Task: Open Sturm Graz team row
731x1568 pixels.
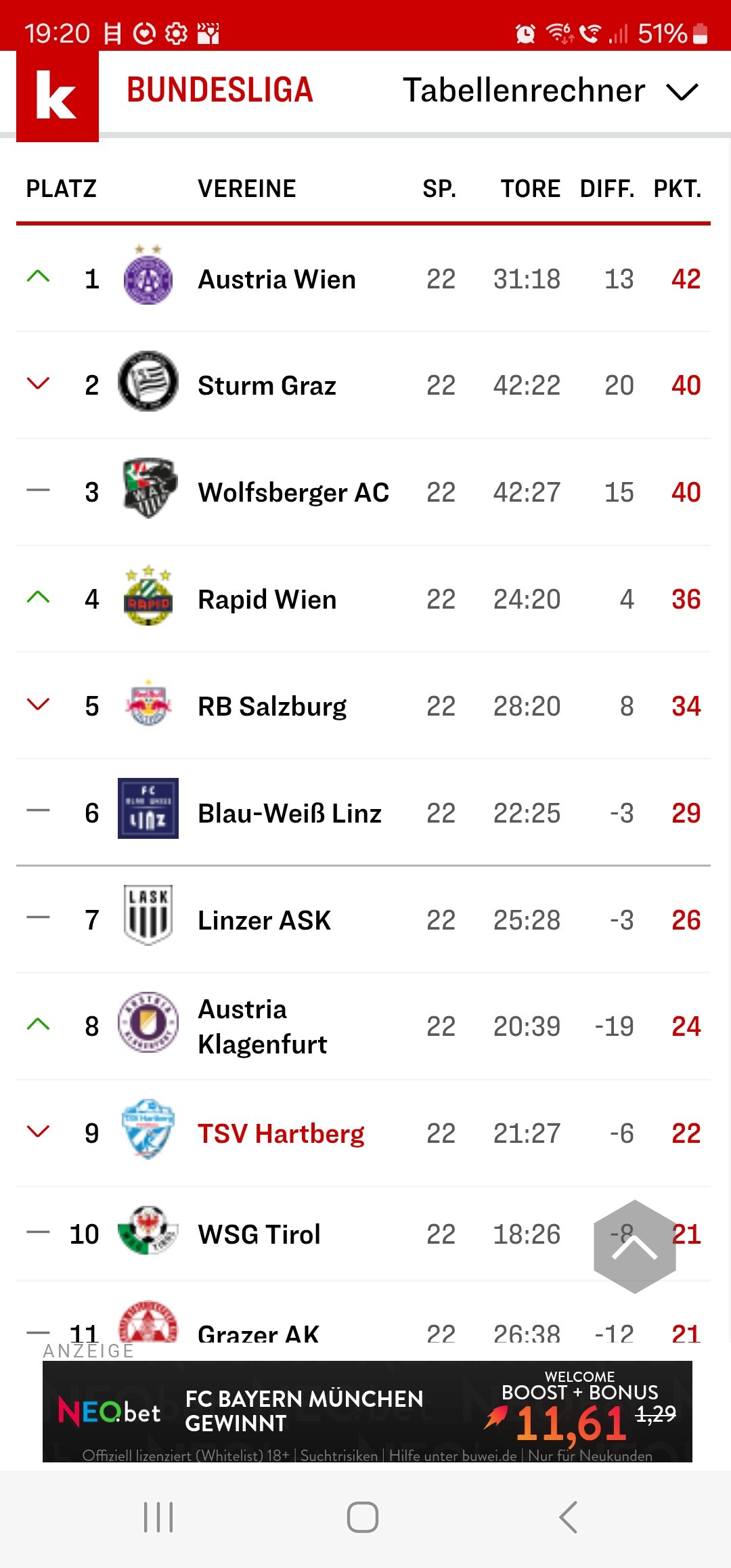Action: [363, 385]
